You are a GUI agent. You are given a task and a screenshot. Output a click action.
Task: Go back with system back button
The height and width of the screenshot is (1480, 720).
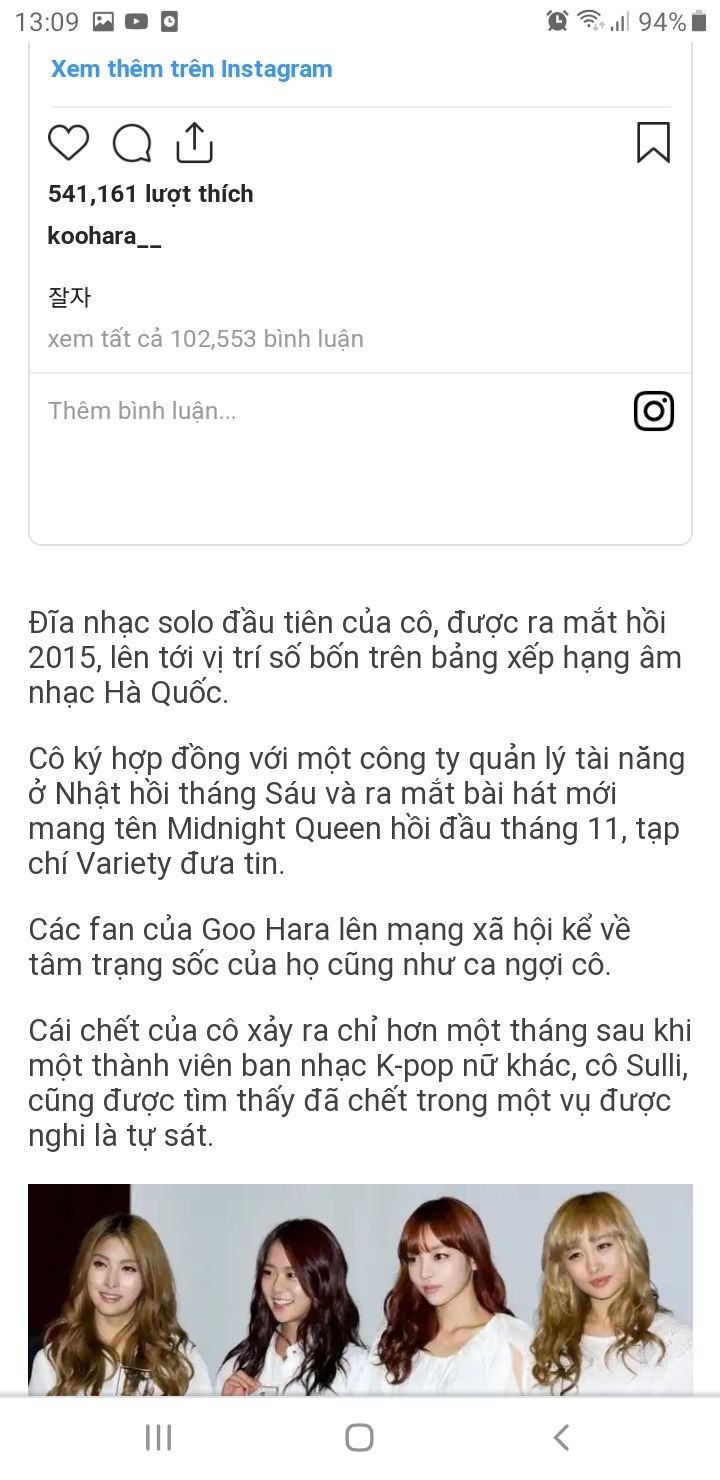pyautogui.click(x=561, y=1438)
